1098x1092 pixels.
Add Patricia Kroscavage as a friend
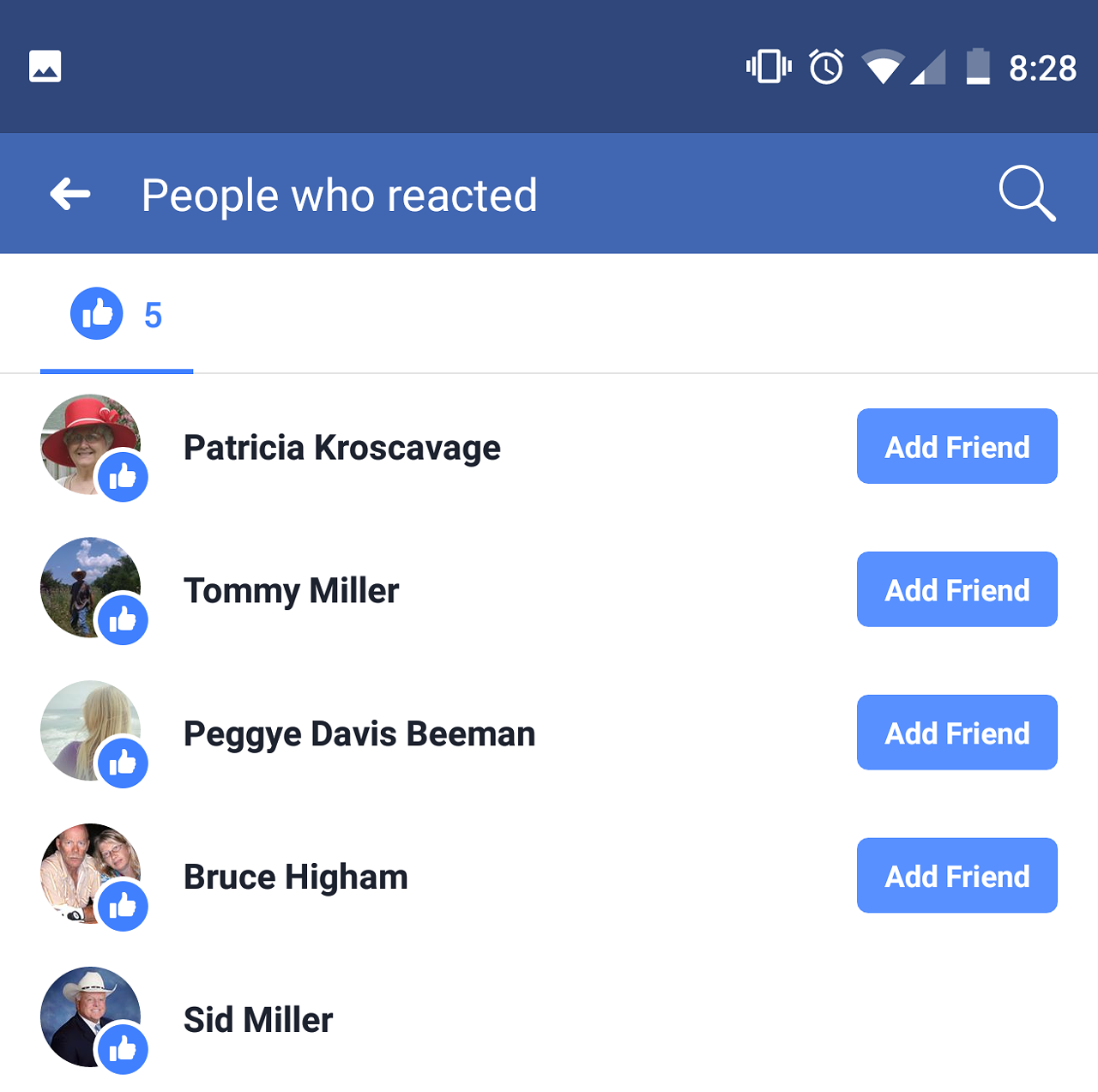pos(956,447)
